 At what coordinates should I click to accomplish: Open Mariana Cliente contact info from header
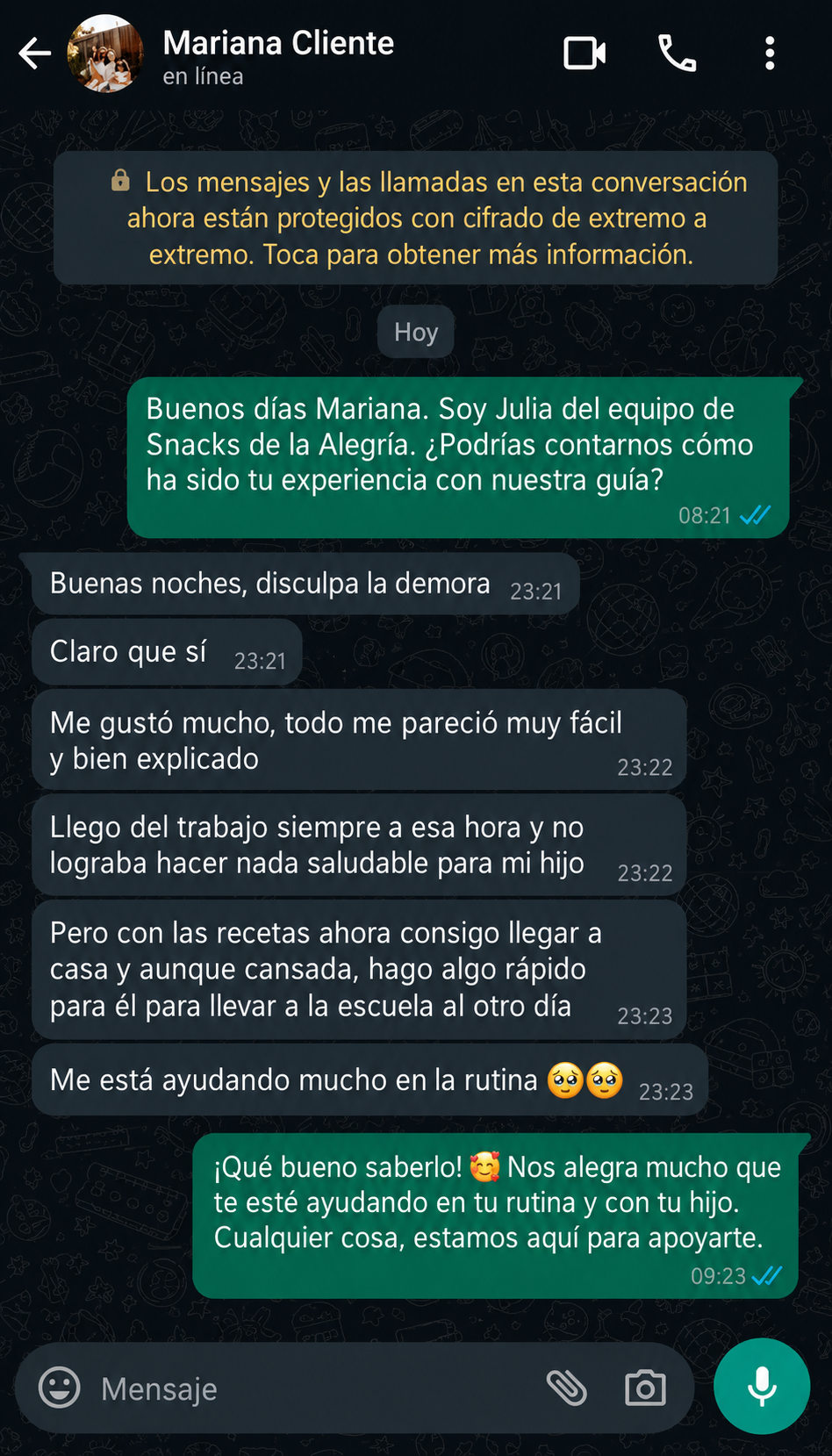[278, 56]
